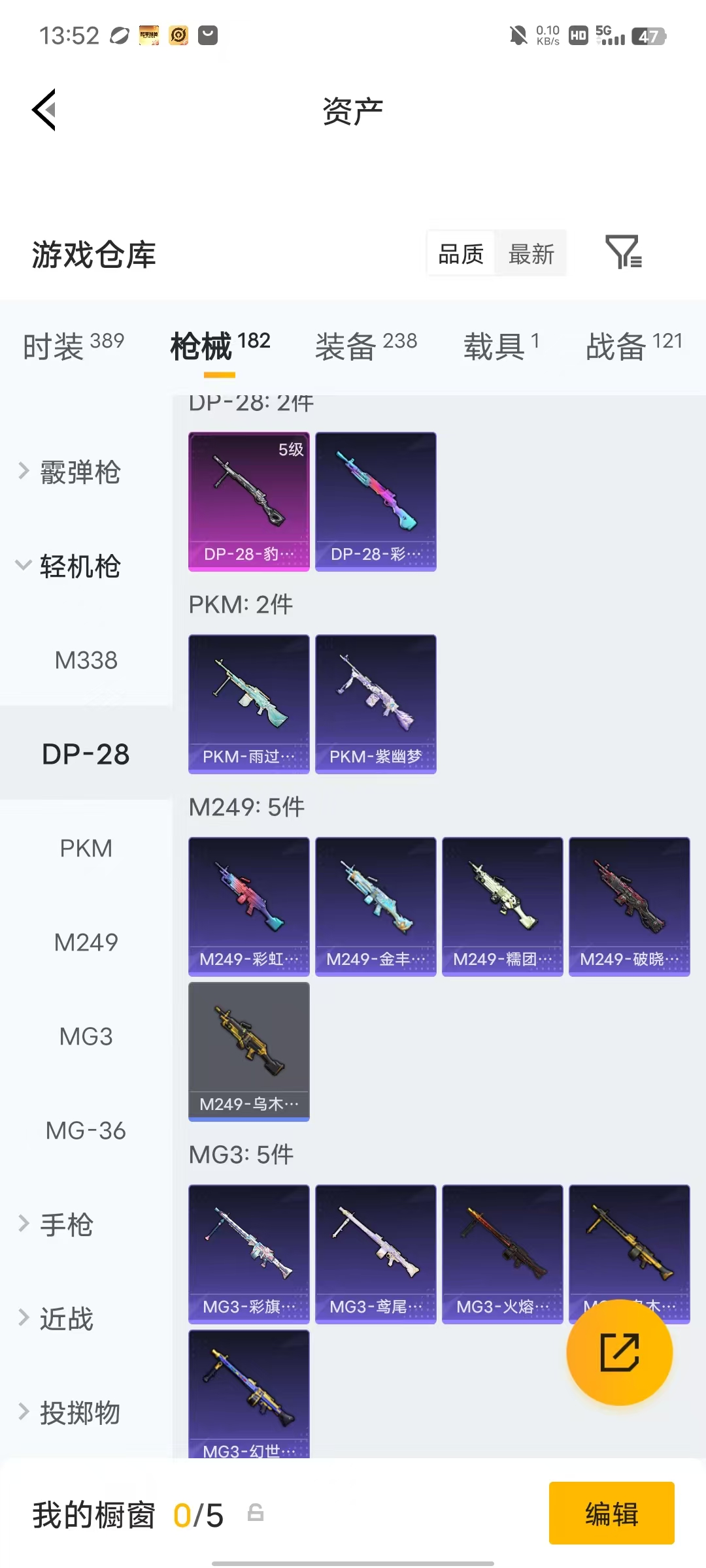Screen dimensions: 706x1568
Task: Tap the orange share floating button
Action: pos(619,1352)
